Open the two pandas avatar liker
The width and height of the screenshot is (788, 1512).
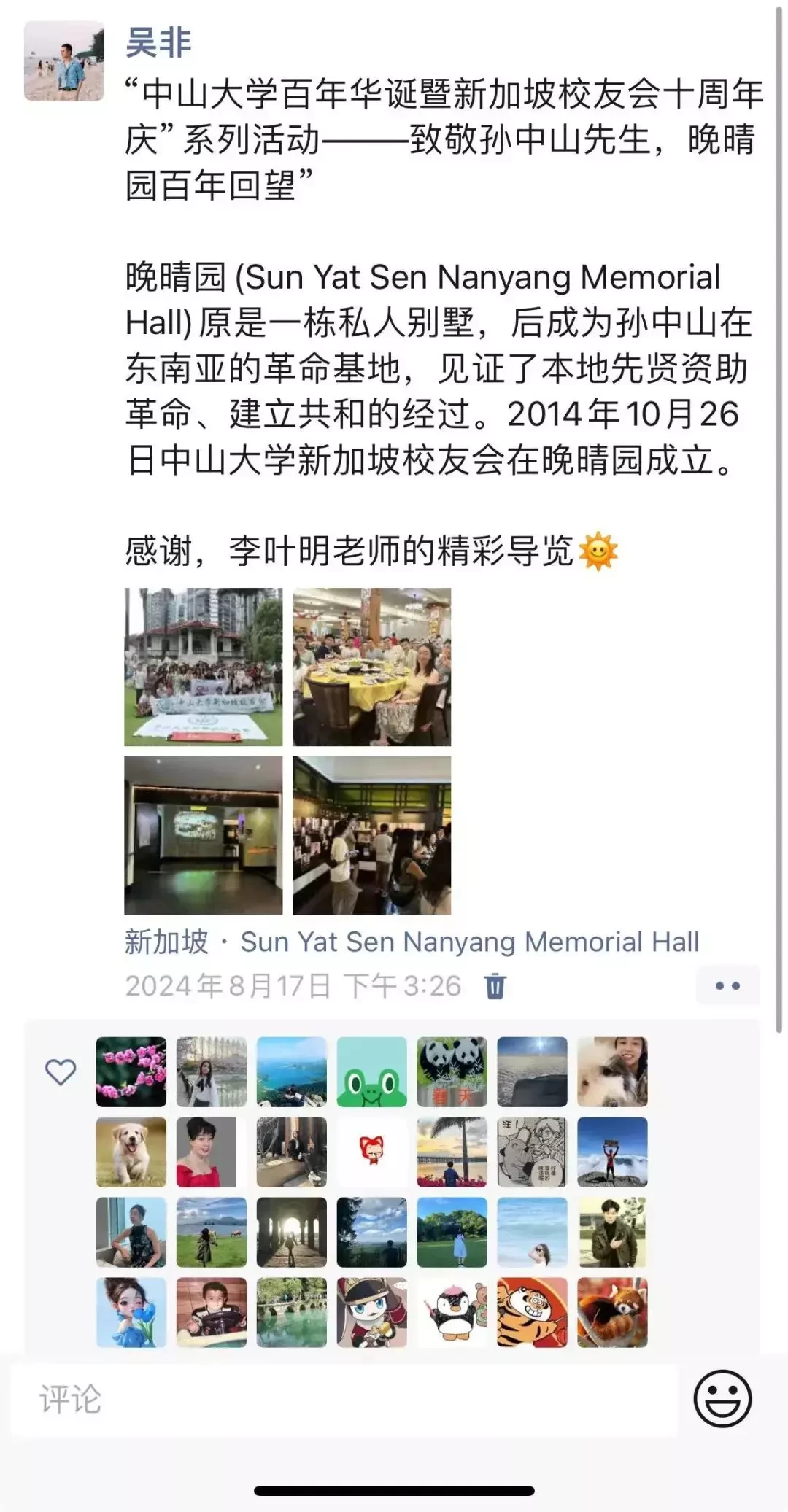tap(452, 1071)
